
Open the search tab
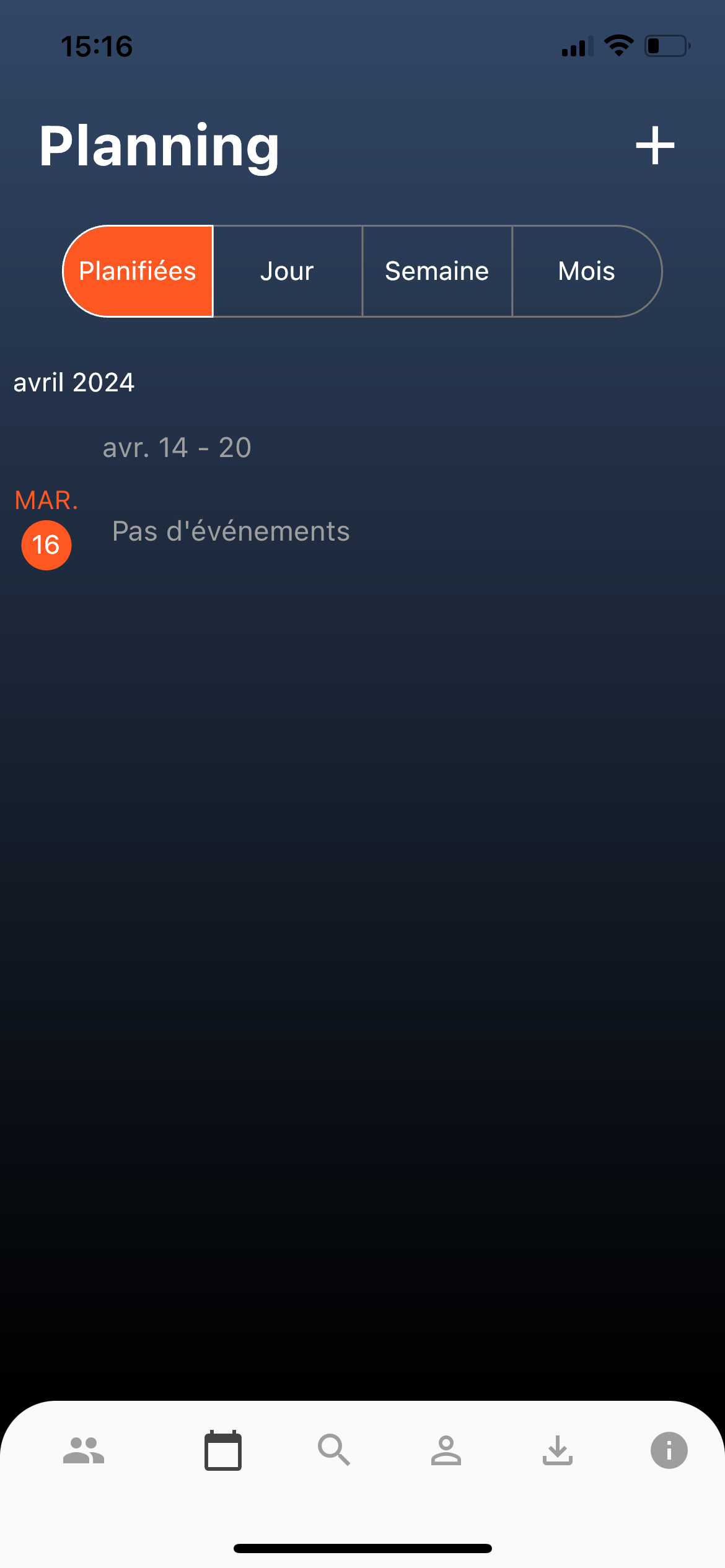[335, 1450]
